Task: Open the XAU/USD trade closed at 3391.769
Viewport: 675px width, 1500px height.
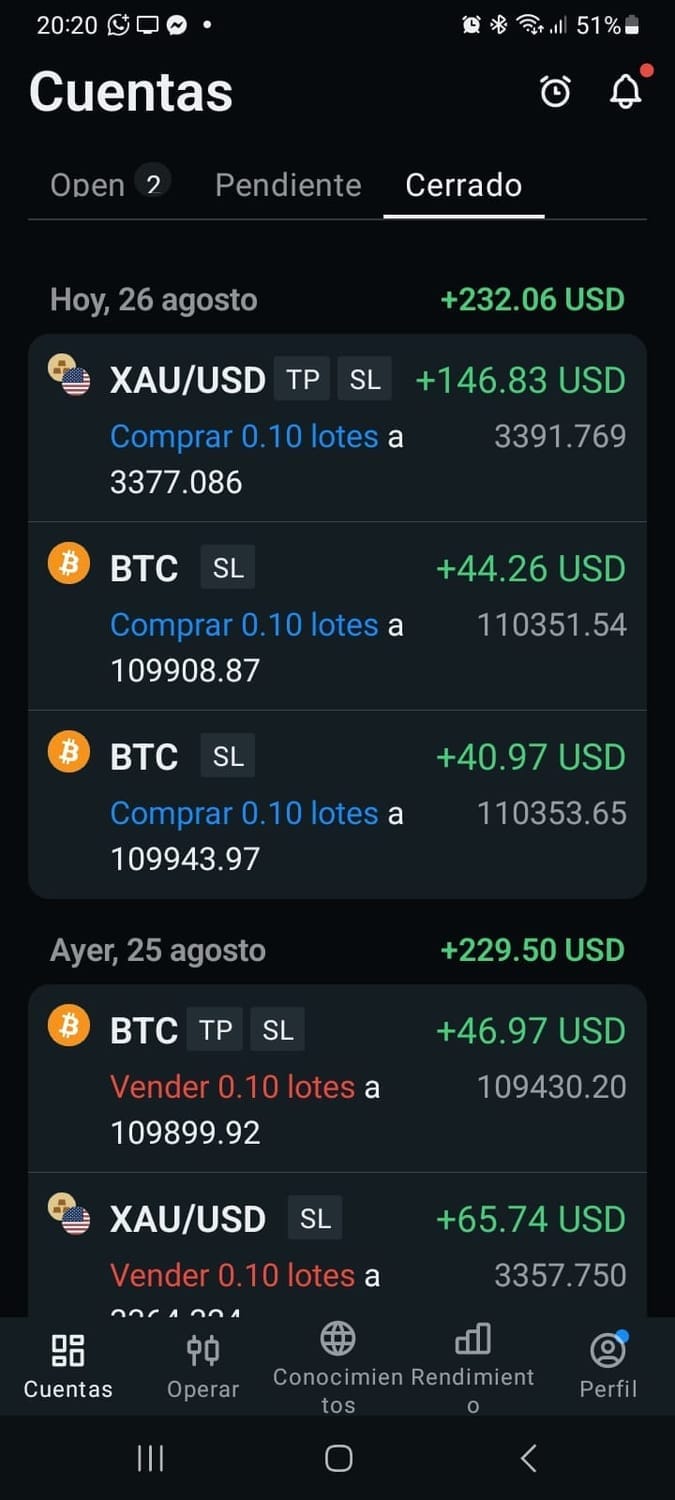Action: (x=337, y=428)
